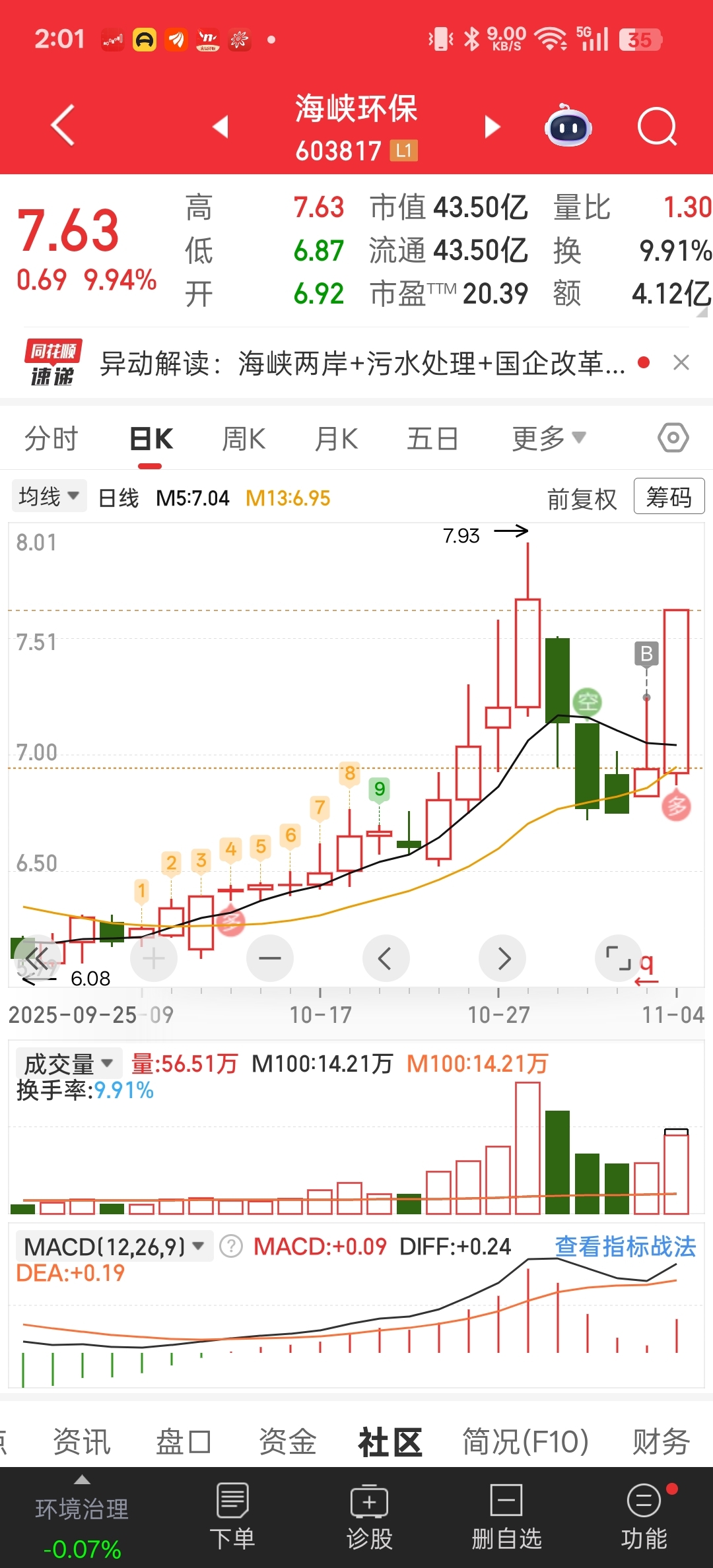This screenshot has height=1568, width=713.
Task: Open chart settings hexagon icon
Action: (x=673, y=438)
